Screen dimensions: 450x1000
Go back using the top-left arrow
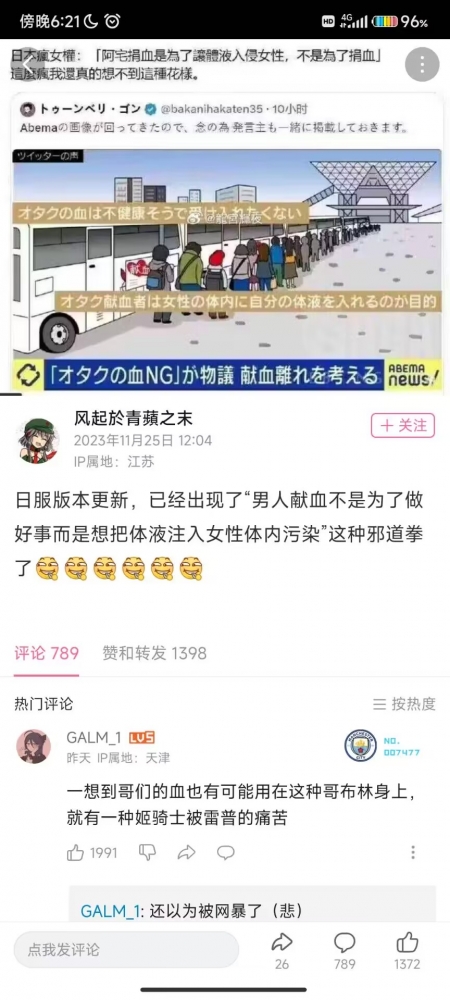point(27,62)
